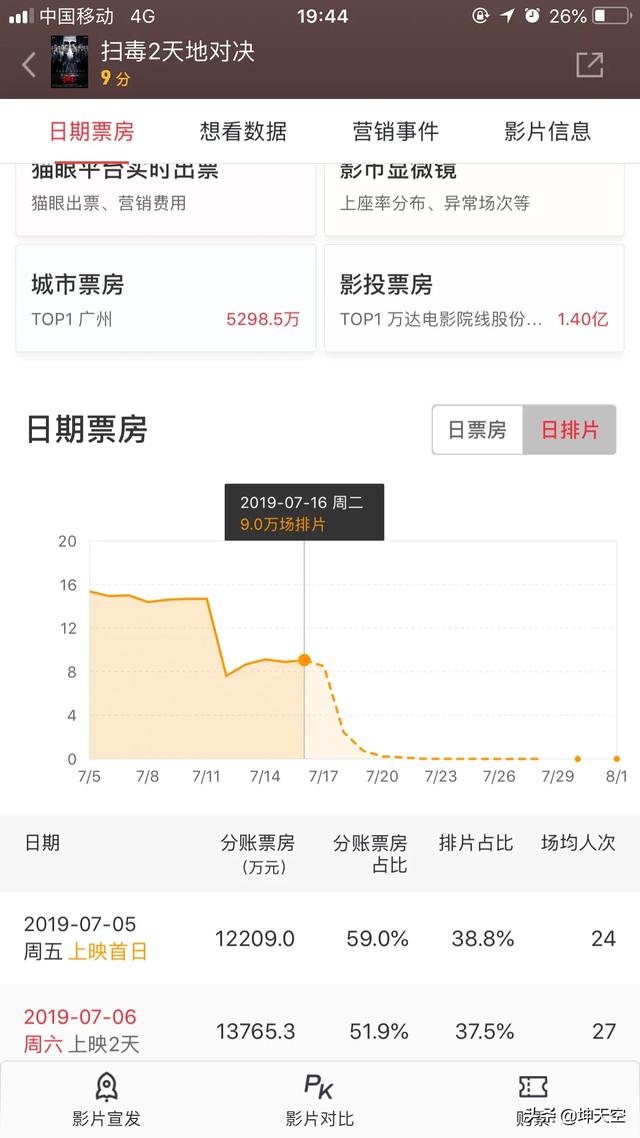Select the 影片信息 tab
Screen dimensions: 640x1138
click(548, 131)
